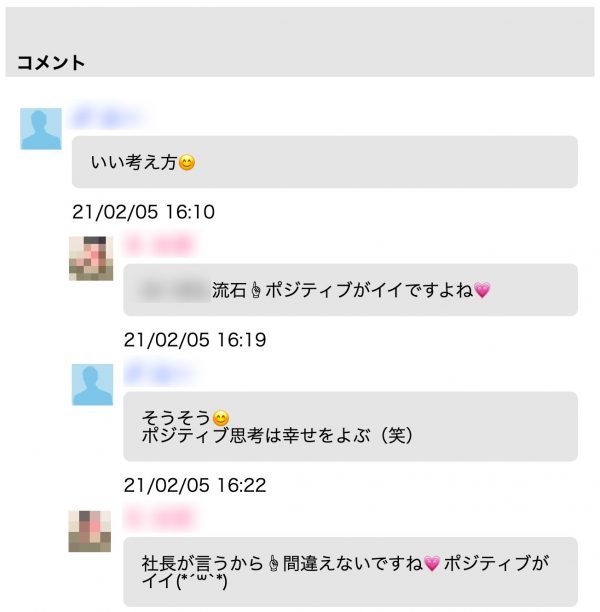The image size is (600, 612).
Task: Open the avatar of the 社長が言うから comment's author
Action: tap(89, 531)
